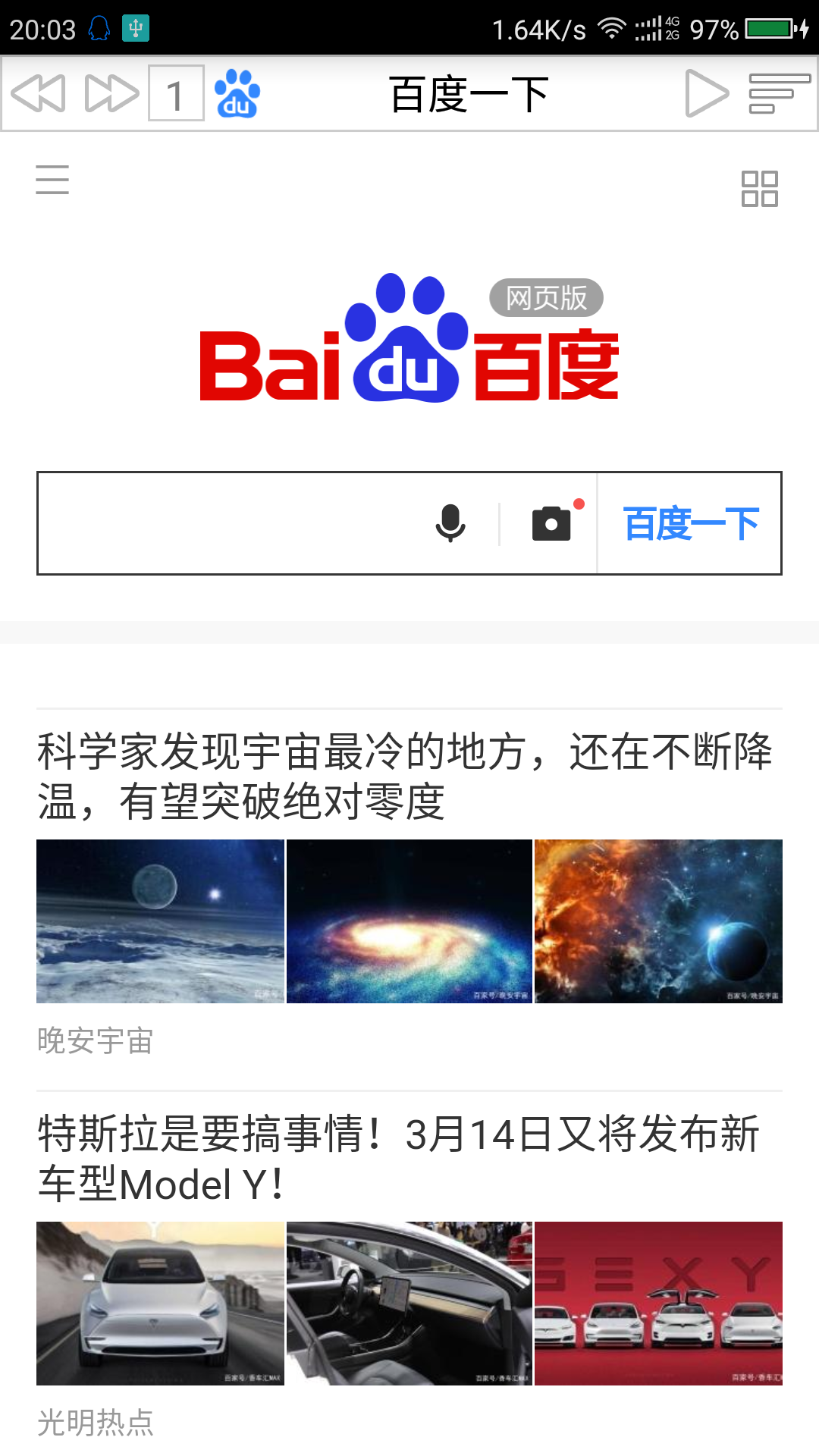Open the Tesla Model Y news article
Screen dimensions: 819x1456
pyautogui.click(x=399, y=1159)
